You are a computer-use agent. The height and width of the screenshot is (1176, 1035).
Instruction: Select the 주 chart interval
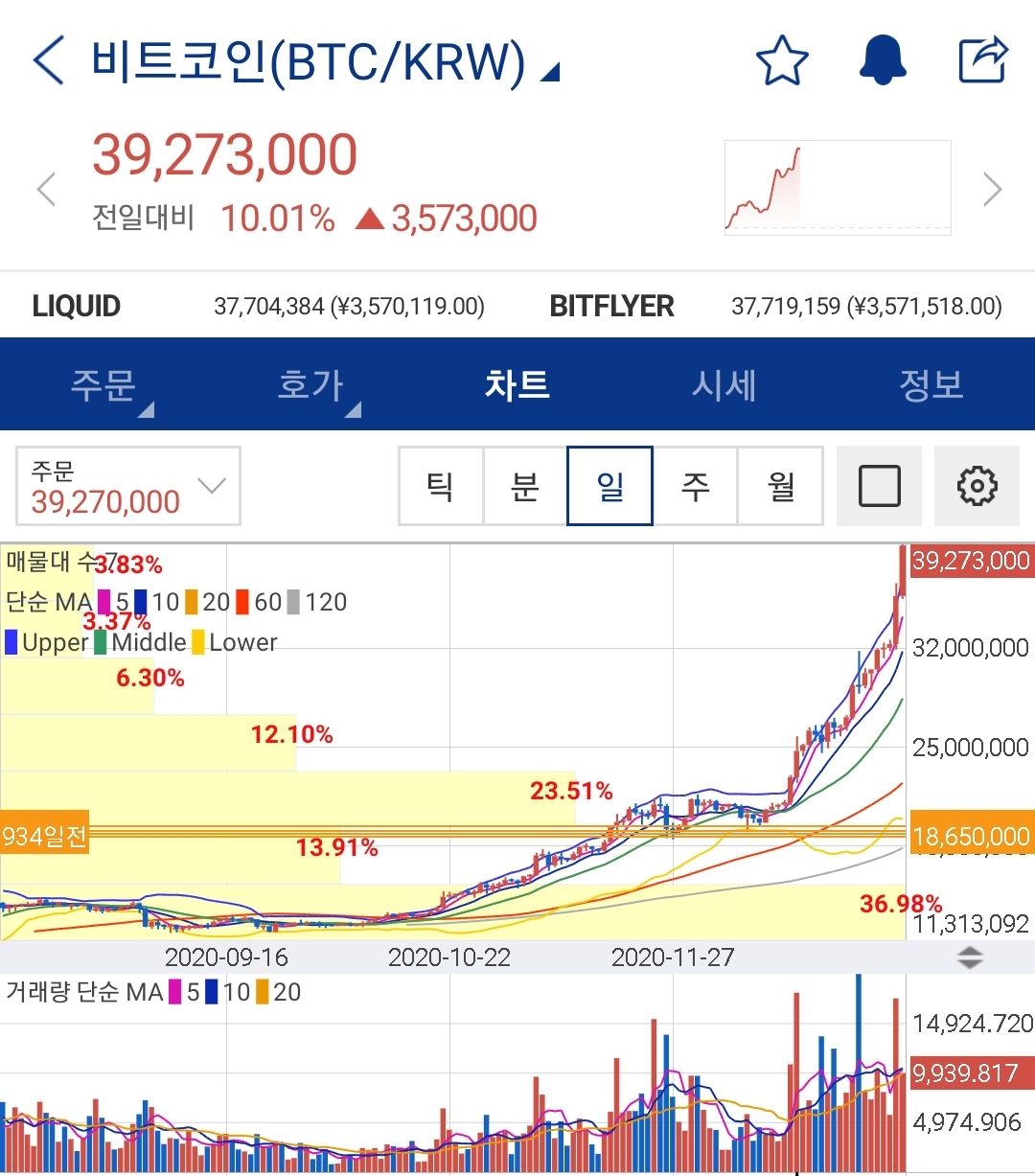pyautogui.click(x=695, y=486)
